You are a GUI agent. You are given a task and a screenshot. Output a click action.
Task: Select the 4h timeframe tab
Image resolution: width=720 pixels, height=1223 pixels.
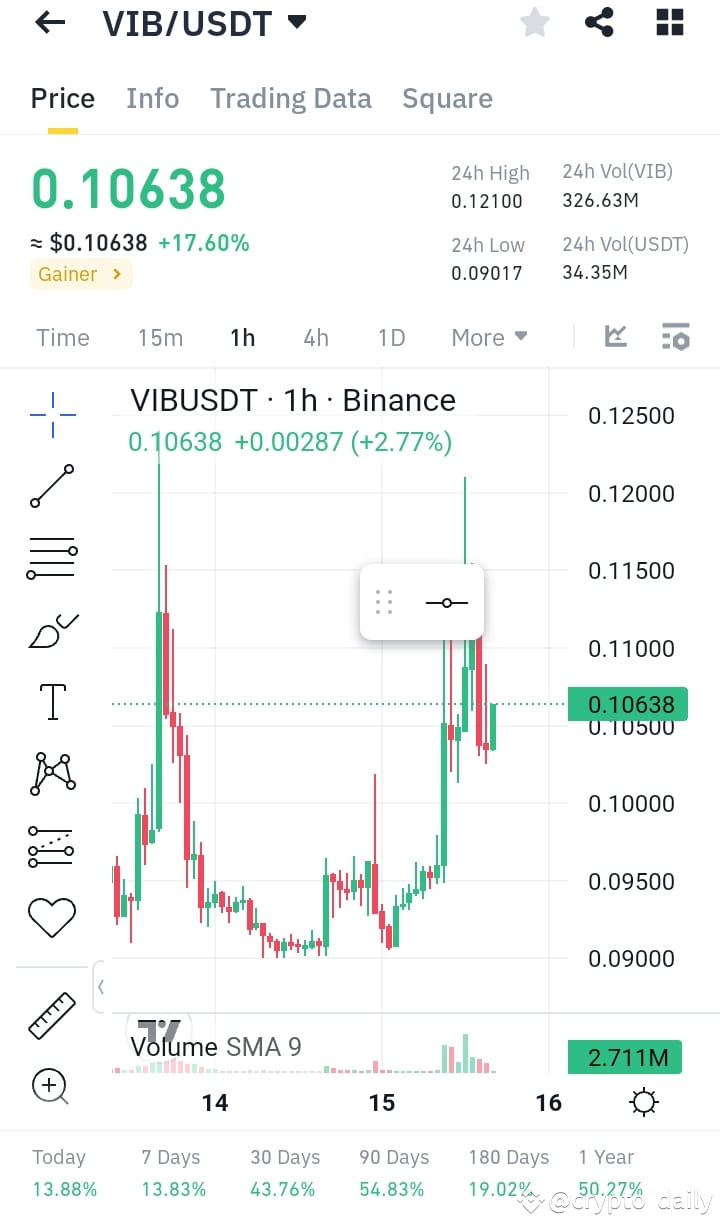(315, 337)
